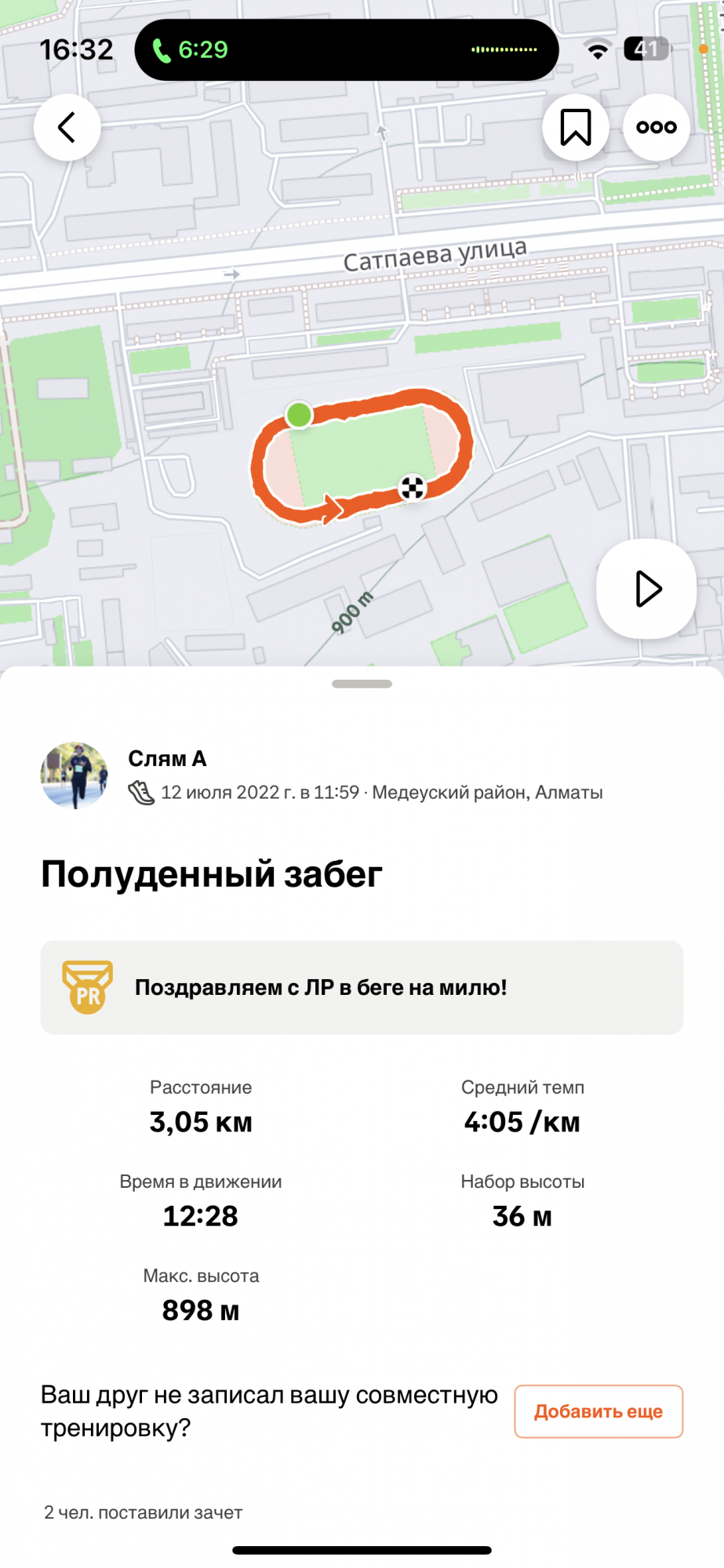Open the mile personal record banner
The height and width of the screenshot is (1568, 724).
click(362, 987)
